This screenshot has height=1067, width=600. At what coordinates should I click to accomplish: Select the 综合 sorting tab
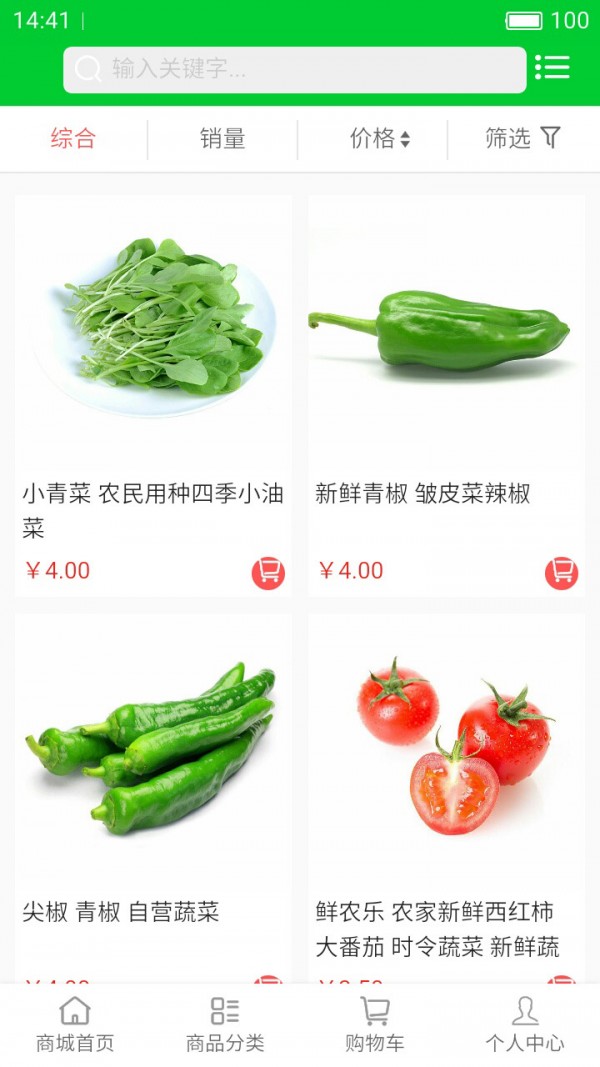[73, 139]
